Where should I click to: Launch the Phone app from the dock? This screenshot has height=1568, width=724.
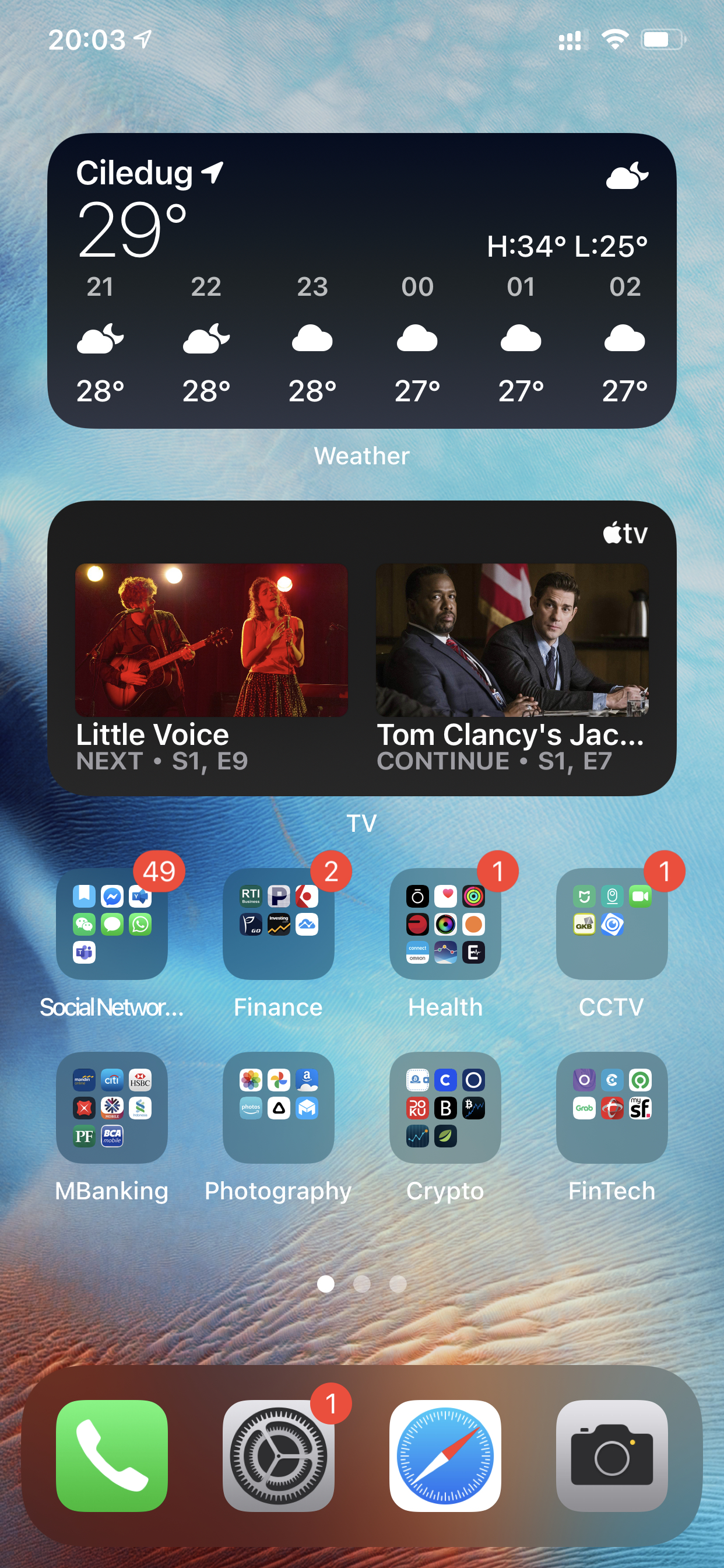coord(112,1455)
